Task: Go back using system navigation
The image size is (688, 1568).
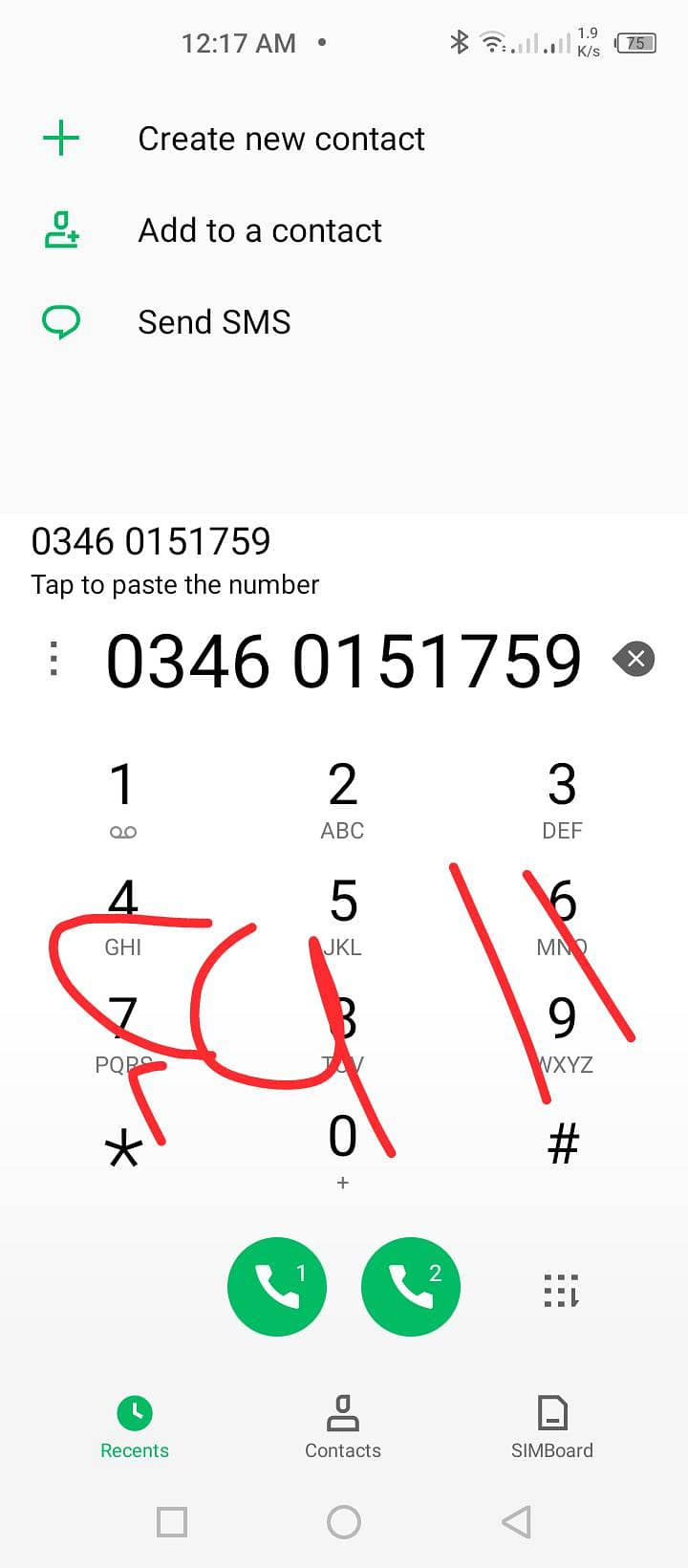Action: [516, 1521]
